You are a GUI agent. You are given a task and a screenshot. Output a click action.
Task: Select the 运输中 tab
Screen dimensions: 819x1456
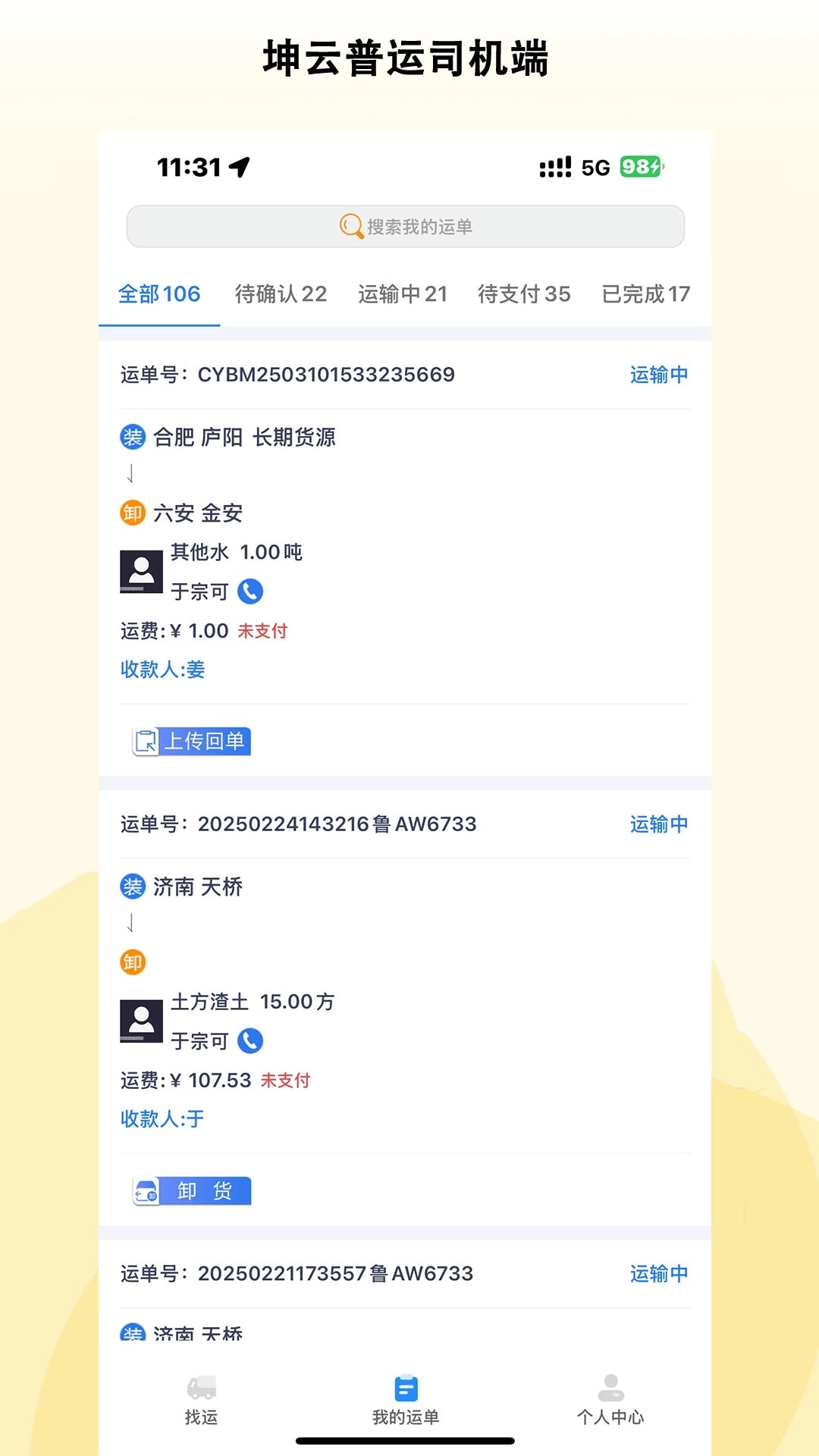403,294
